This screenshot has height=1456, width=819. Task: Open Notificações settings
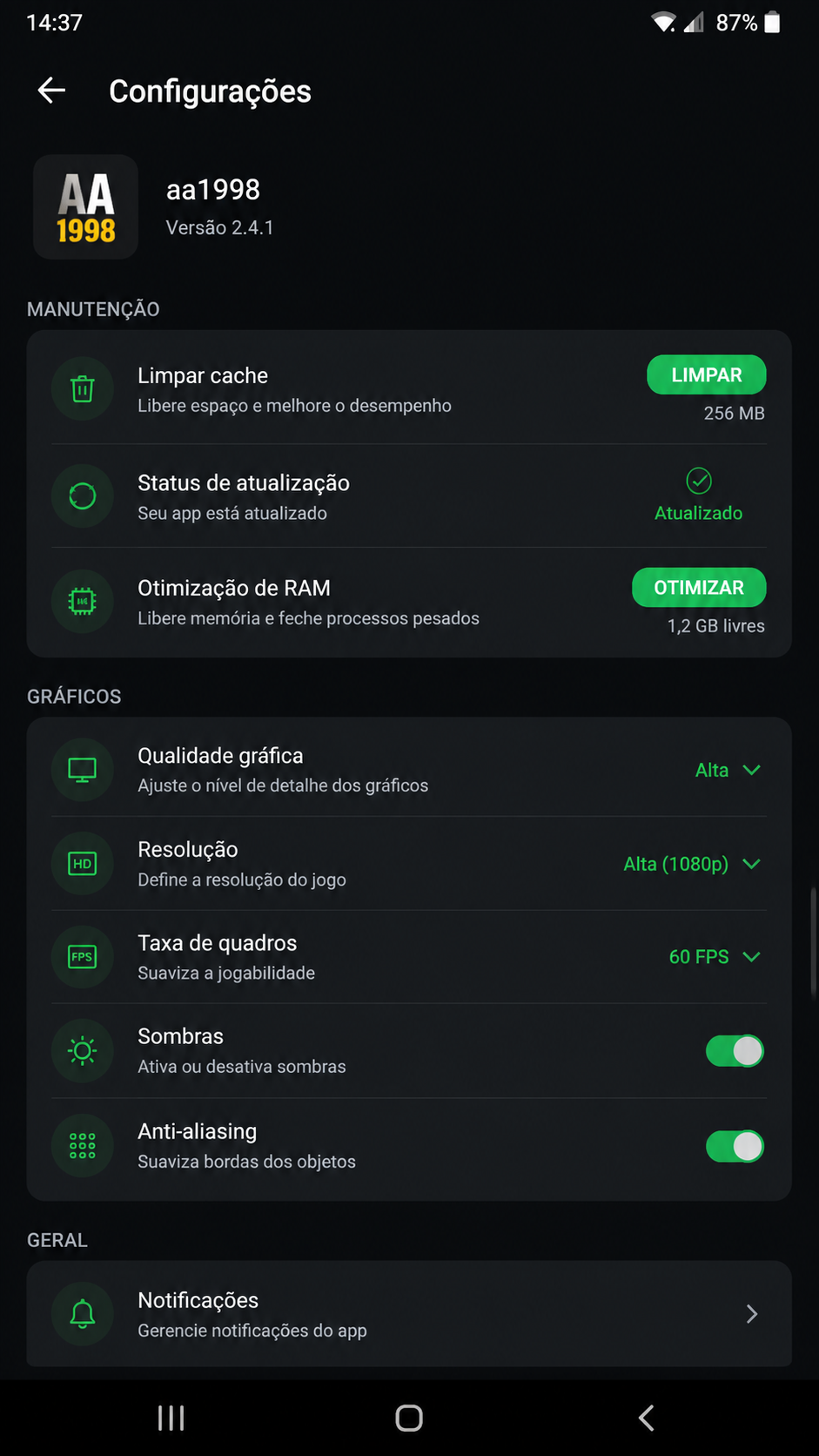click(x=409, y=1314)
